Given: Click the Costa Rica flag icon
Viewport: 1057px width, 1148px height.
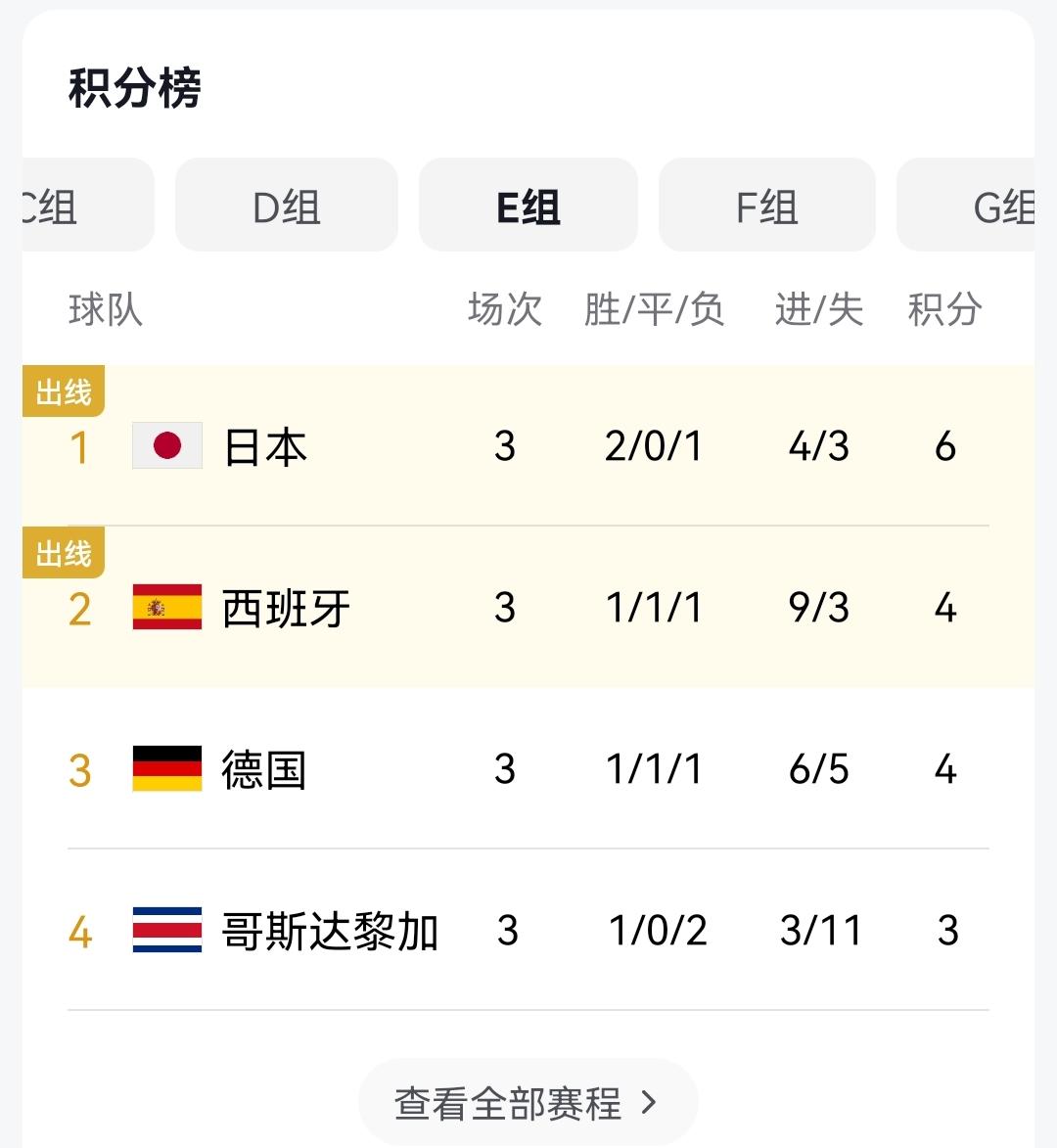Looking at the screenshot, I should (166, 931).
